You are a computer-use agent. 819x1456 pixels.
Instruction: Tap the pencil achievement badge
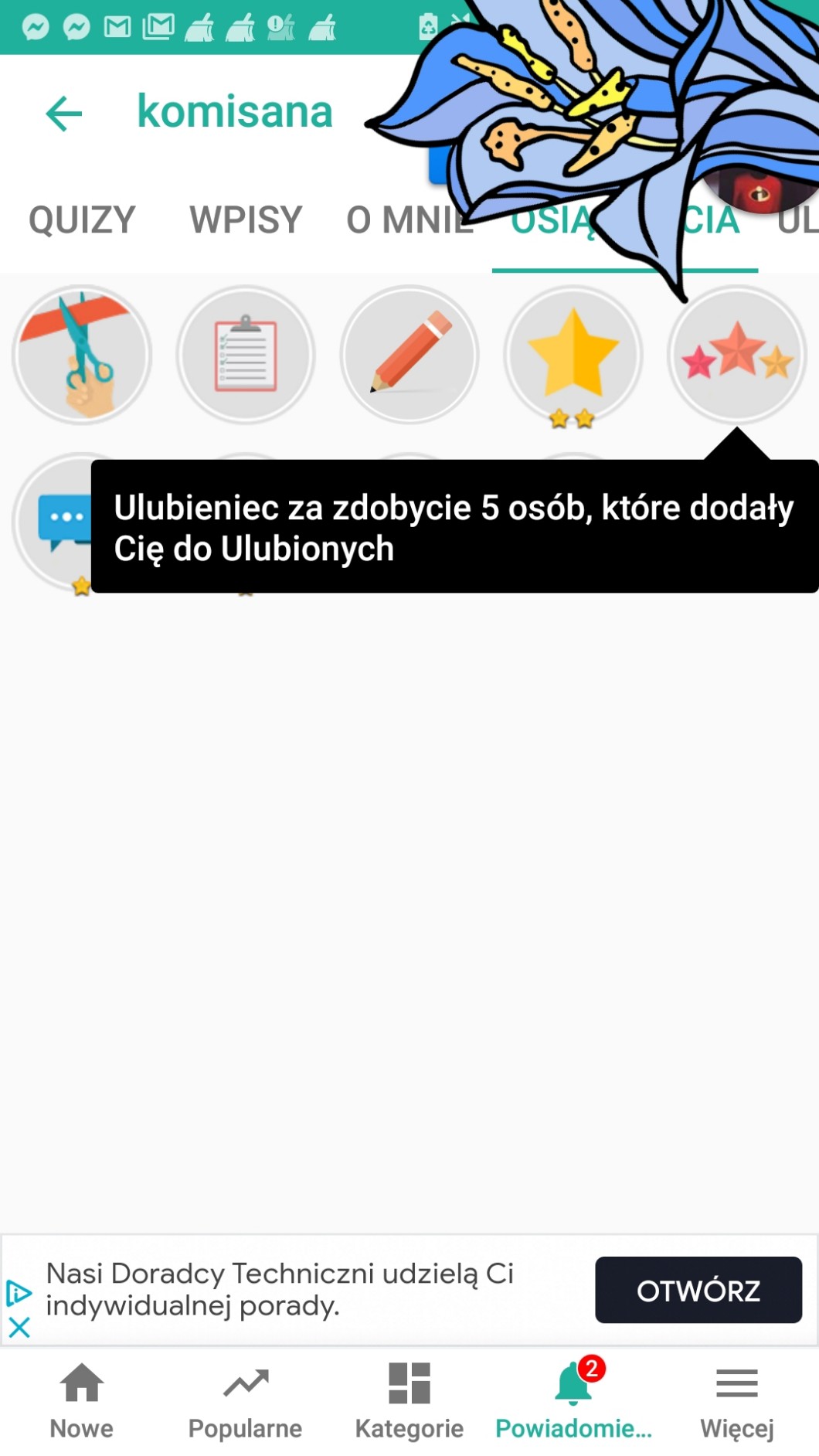(x=409, y=355)
